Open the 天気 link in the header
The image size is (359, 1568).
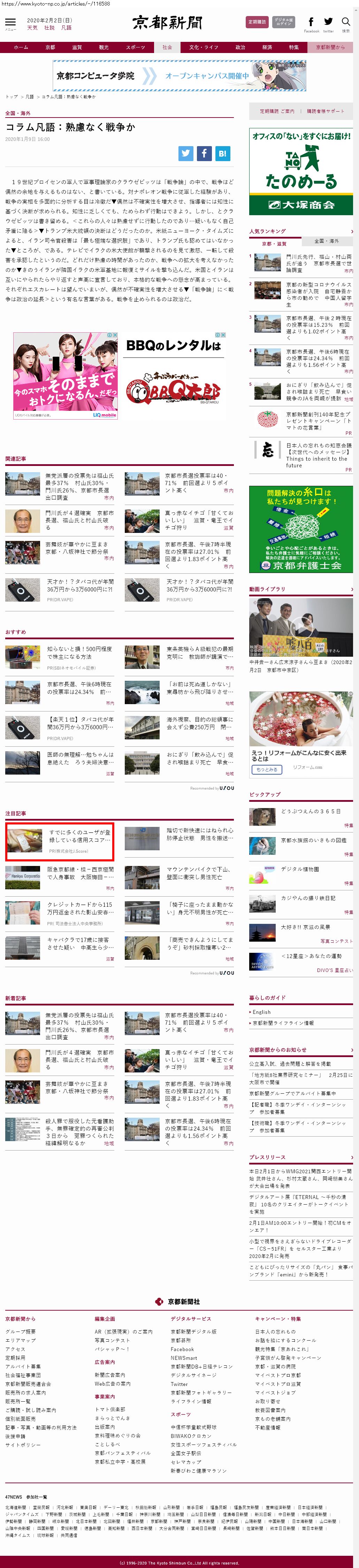click(x=32, y=28)
